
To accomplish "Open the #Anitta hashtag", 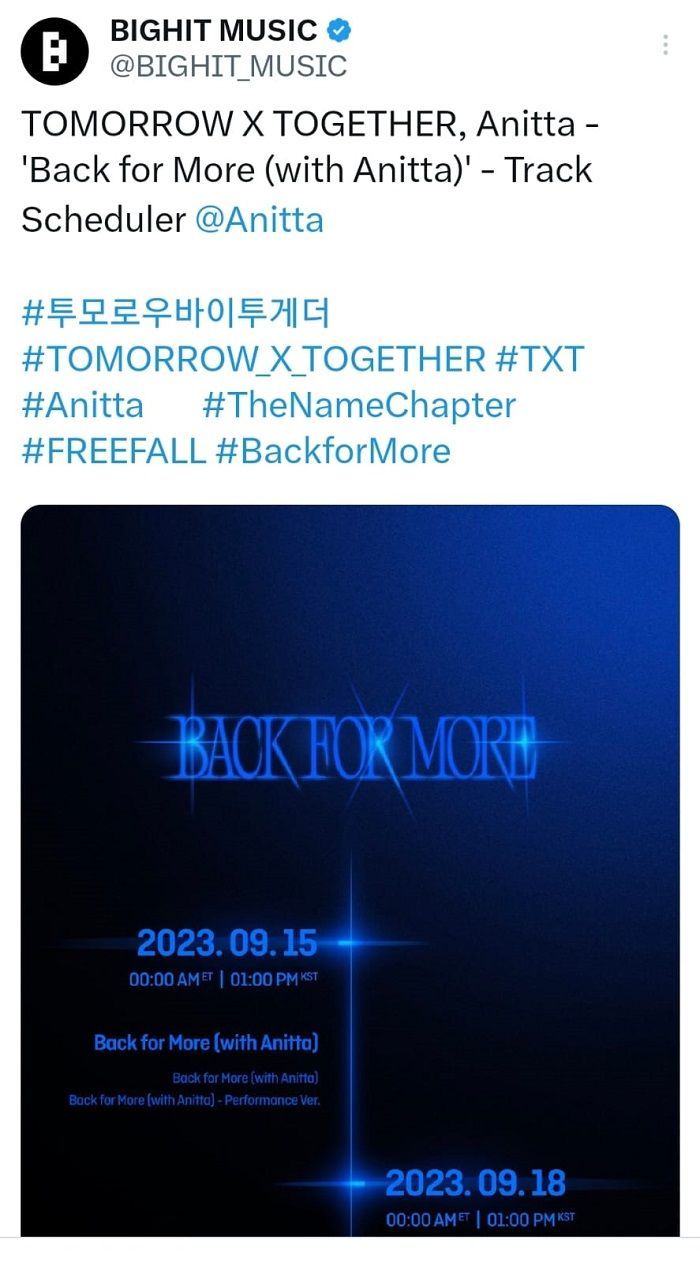I will coord(82,405).
